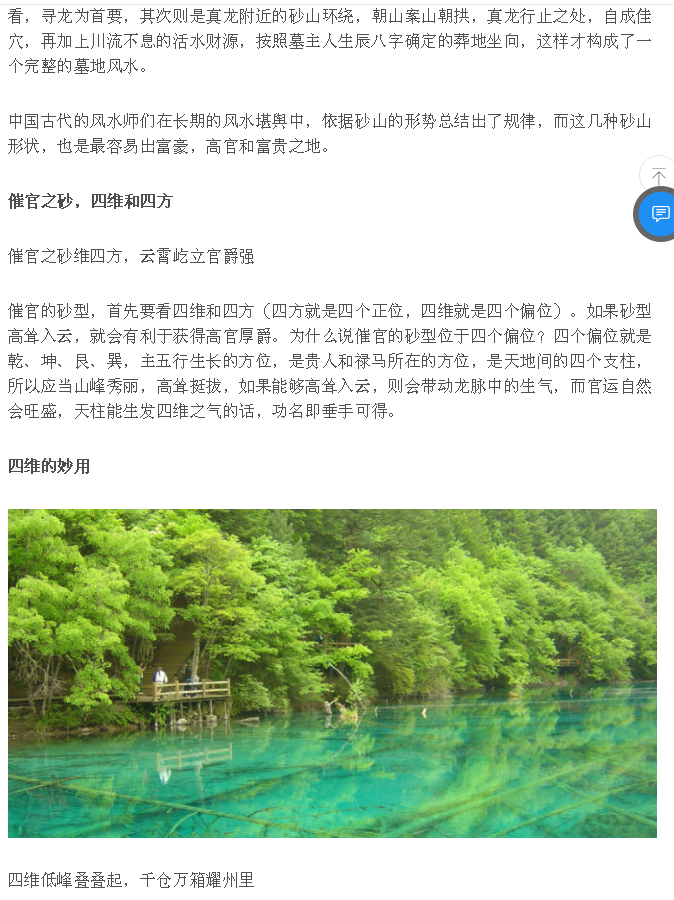Tap the scroll-to-top arrow button
This screenshot has width=674, height=900.
[x=658, y=176]
